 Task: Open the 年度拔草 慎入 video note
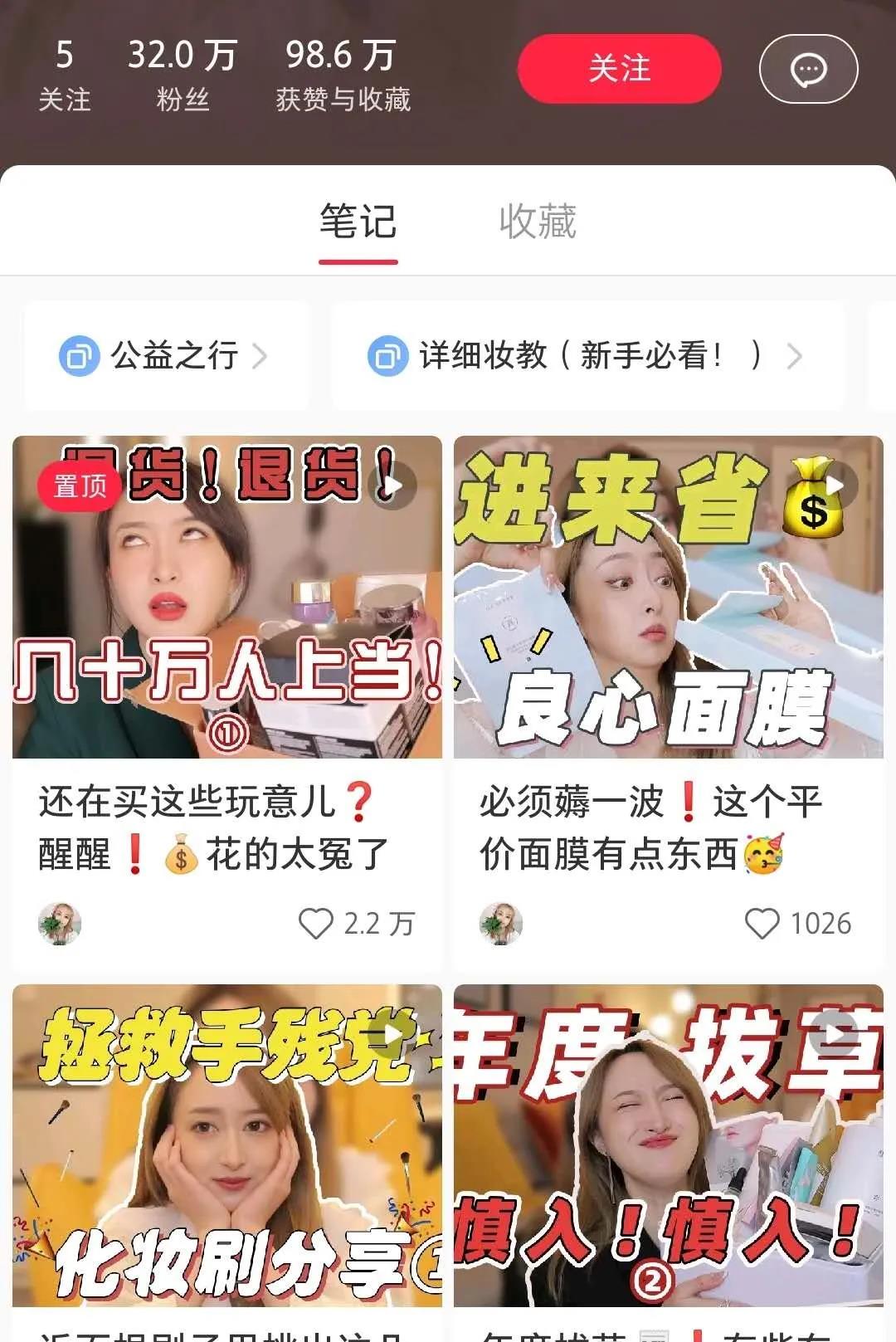[x=668, y=1145]
